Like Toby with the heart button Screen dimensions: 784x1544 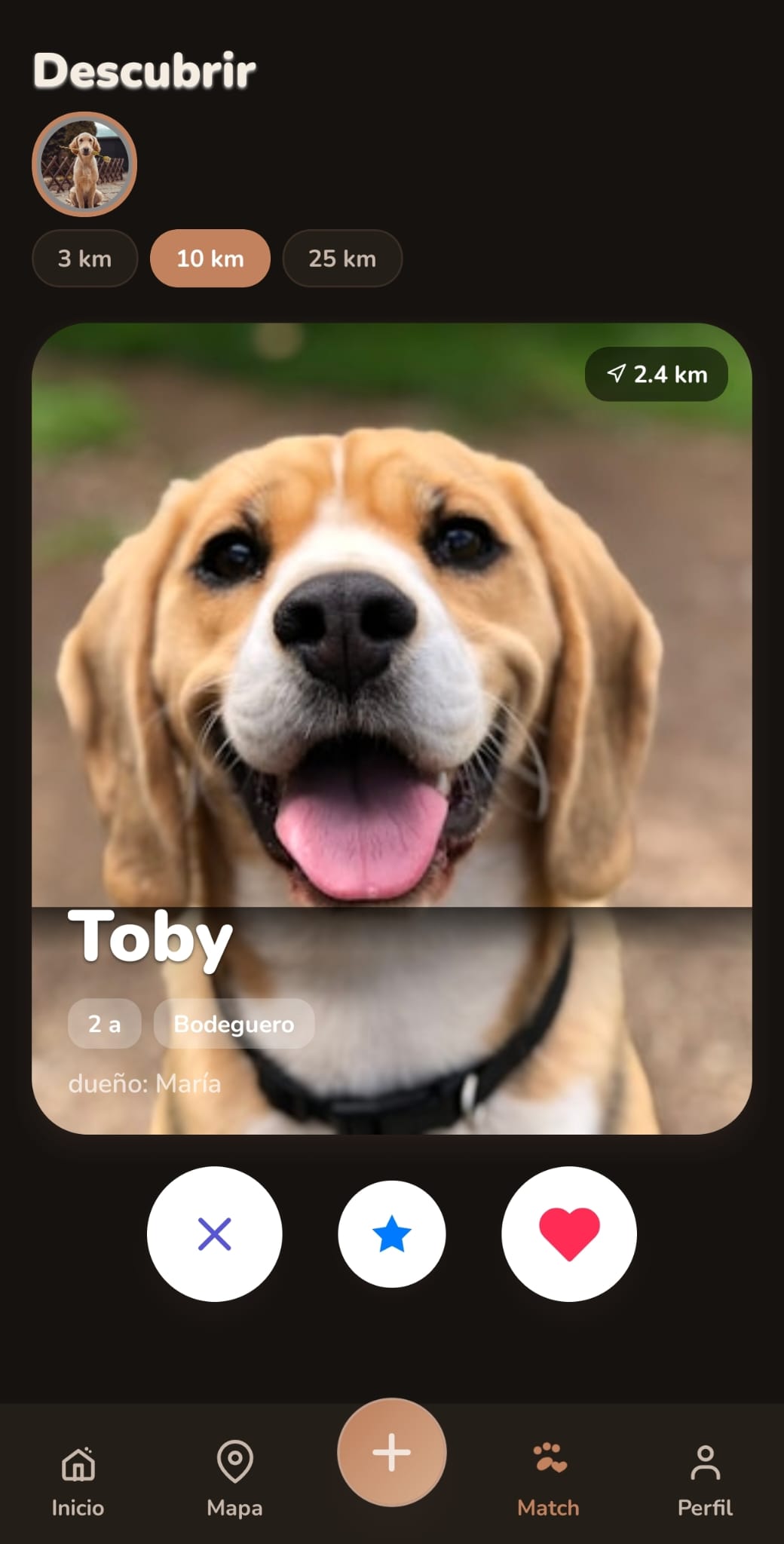click(x=569, y=1234)
